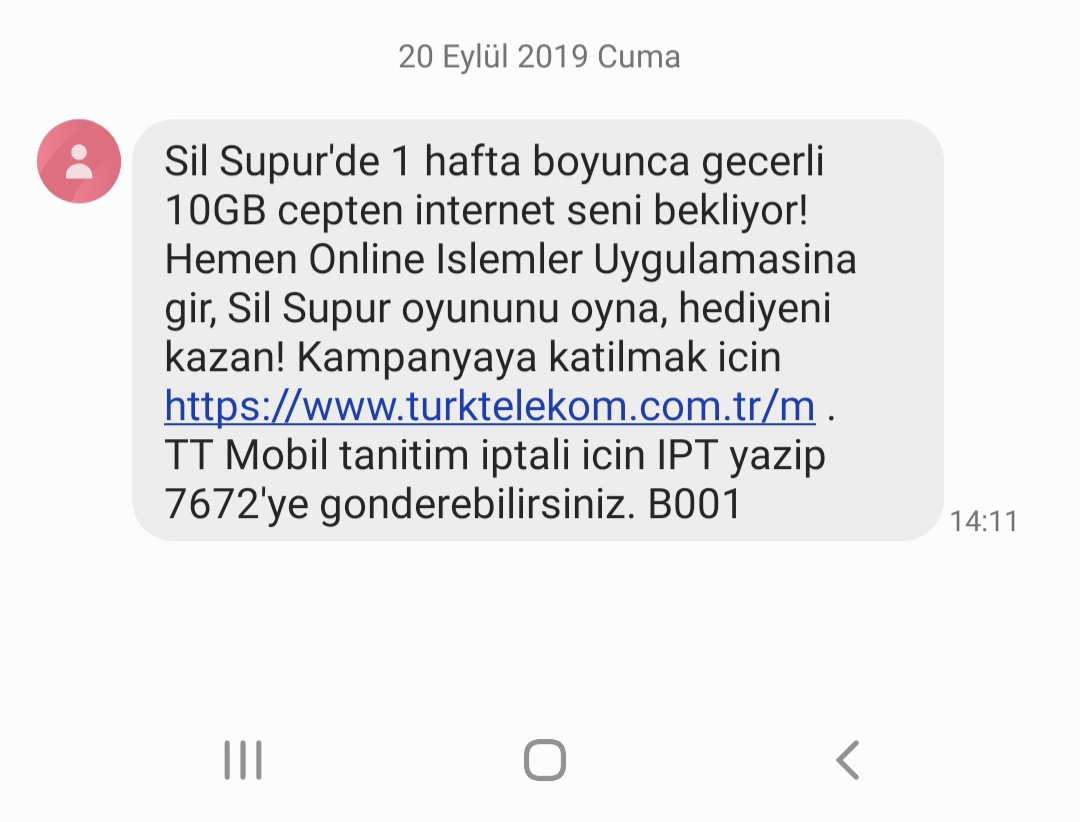Open the turktelekom.com.tr/m link
Image resolution: width=1080 pixels, height=822 pixels.
[x=489, y=407]
